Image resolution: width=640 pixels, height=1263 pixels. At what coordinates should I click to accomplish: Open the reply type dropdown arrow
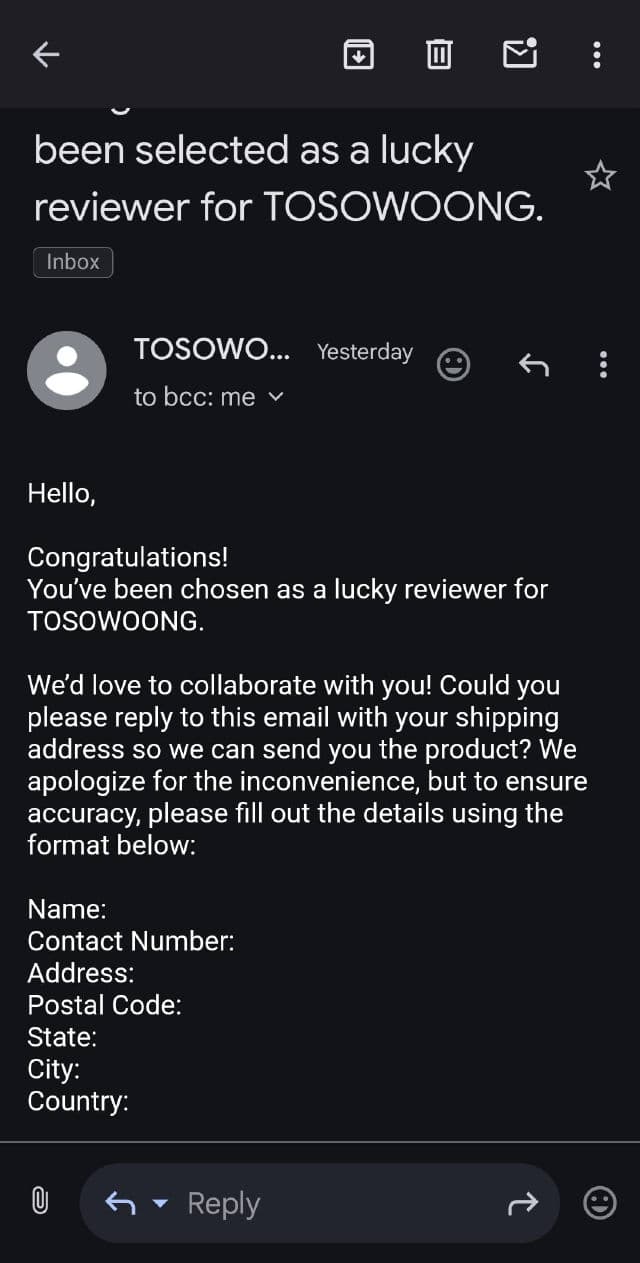pos(160,1204)
